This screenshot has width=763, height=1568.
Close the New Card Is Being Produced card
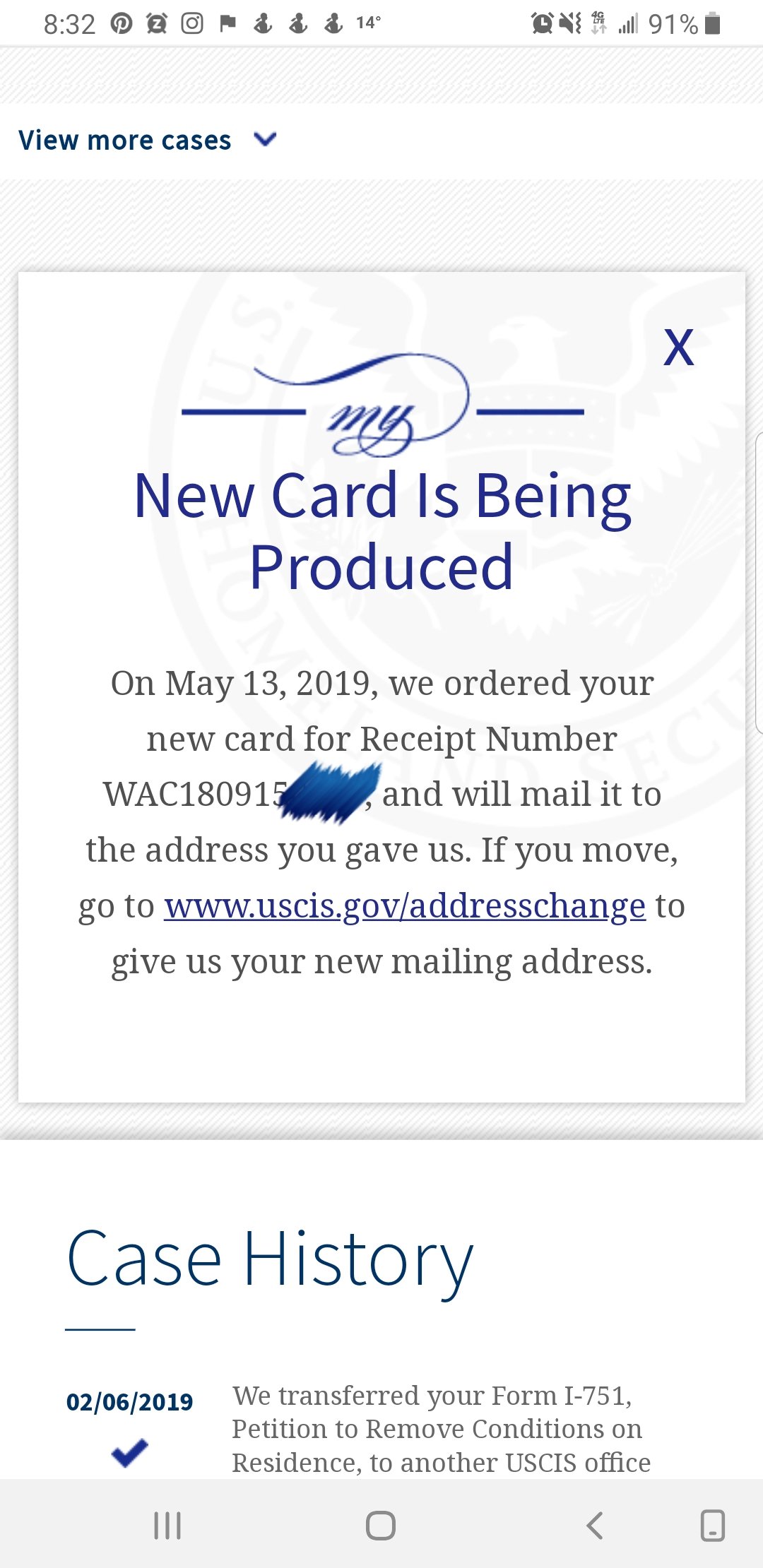pos(679,347)
